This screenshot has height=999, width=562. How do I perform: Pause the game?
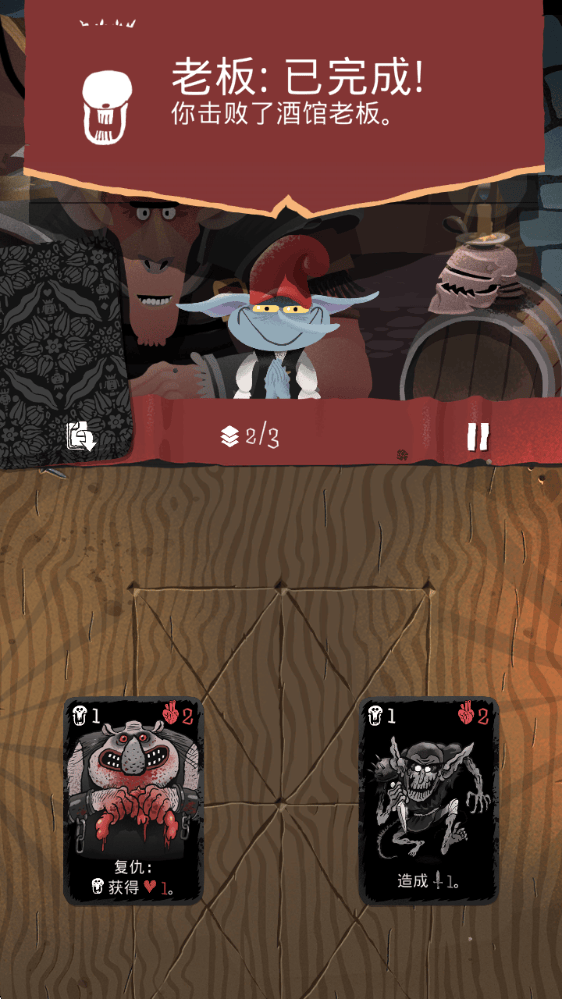tap(478, 436)
